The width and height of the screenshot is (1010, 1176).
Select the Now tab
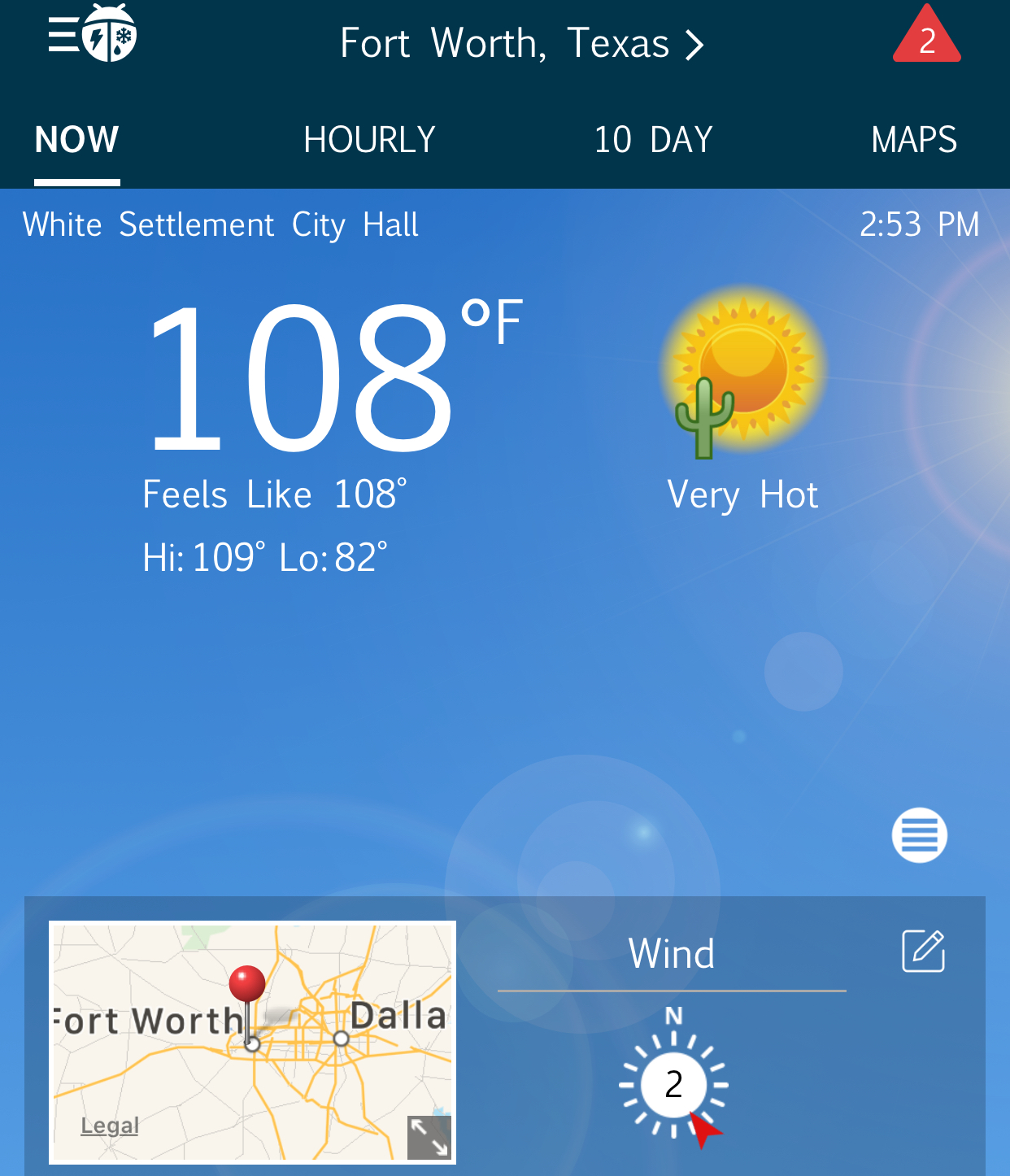point(77,140)
